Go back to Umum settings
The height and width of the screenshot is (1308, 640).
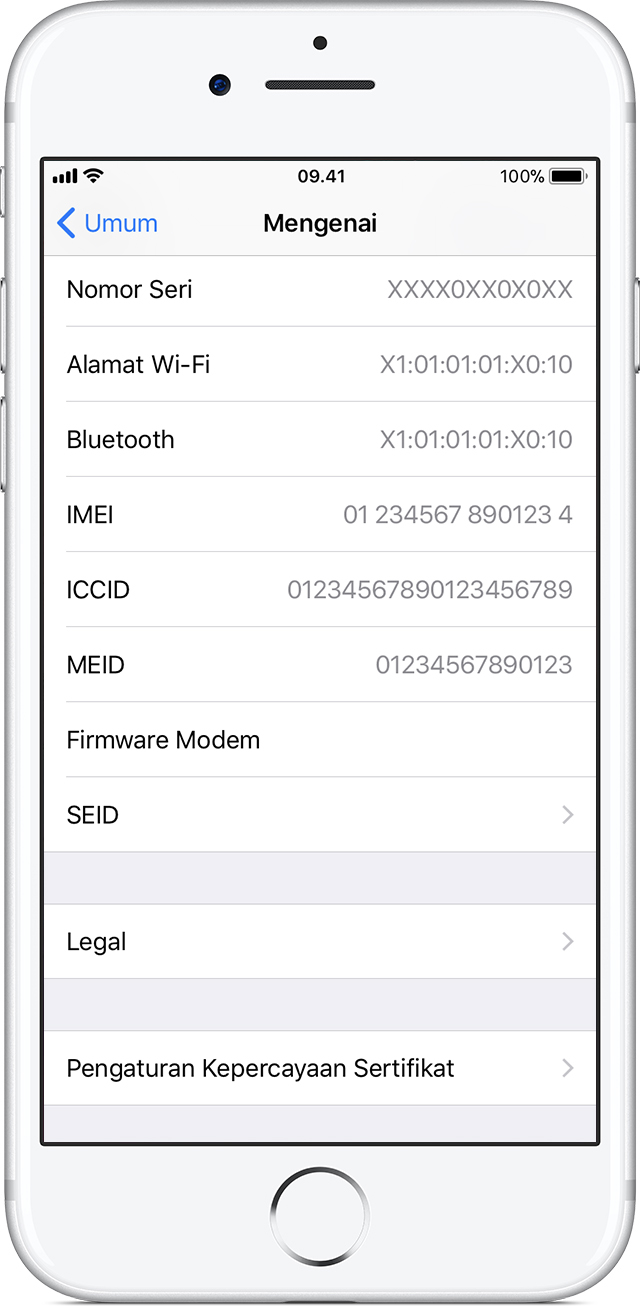tap(108, 223)
